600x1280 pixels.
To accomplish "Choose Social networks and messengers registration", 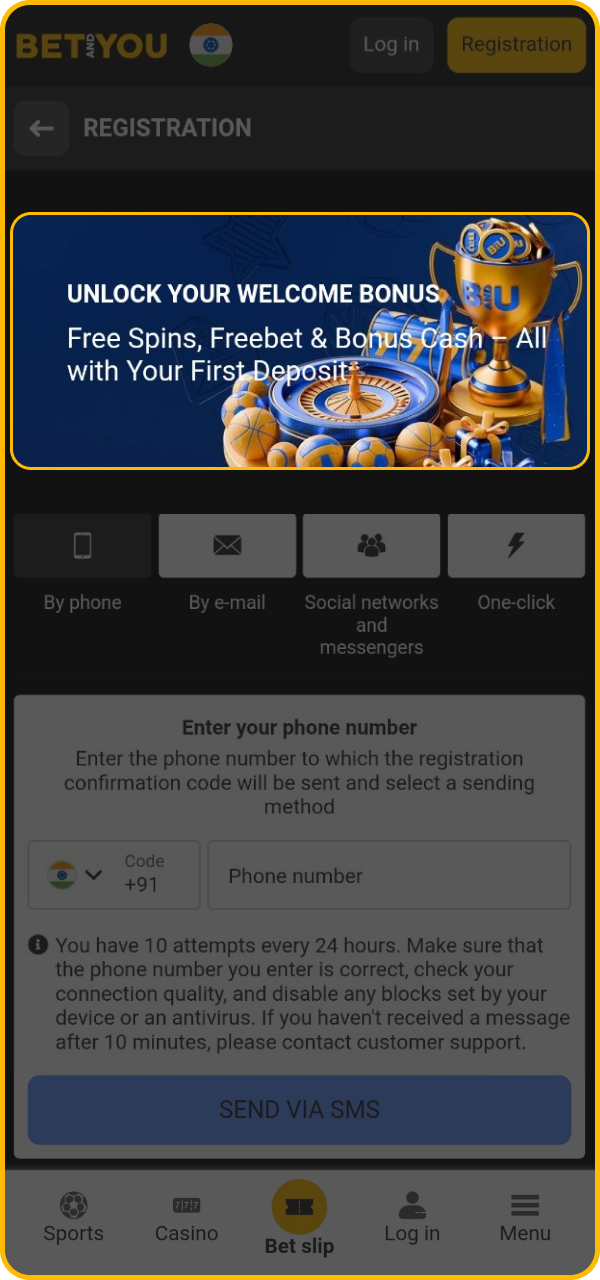I will (371, 546).
